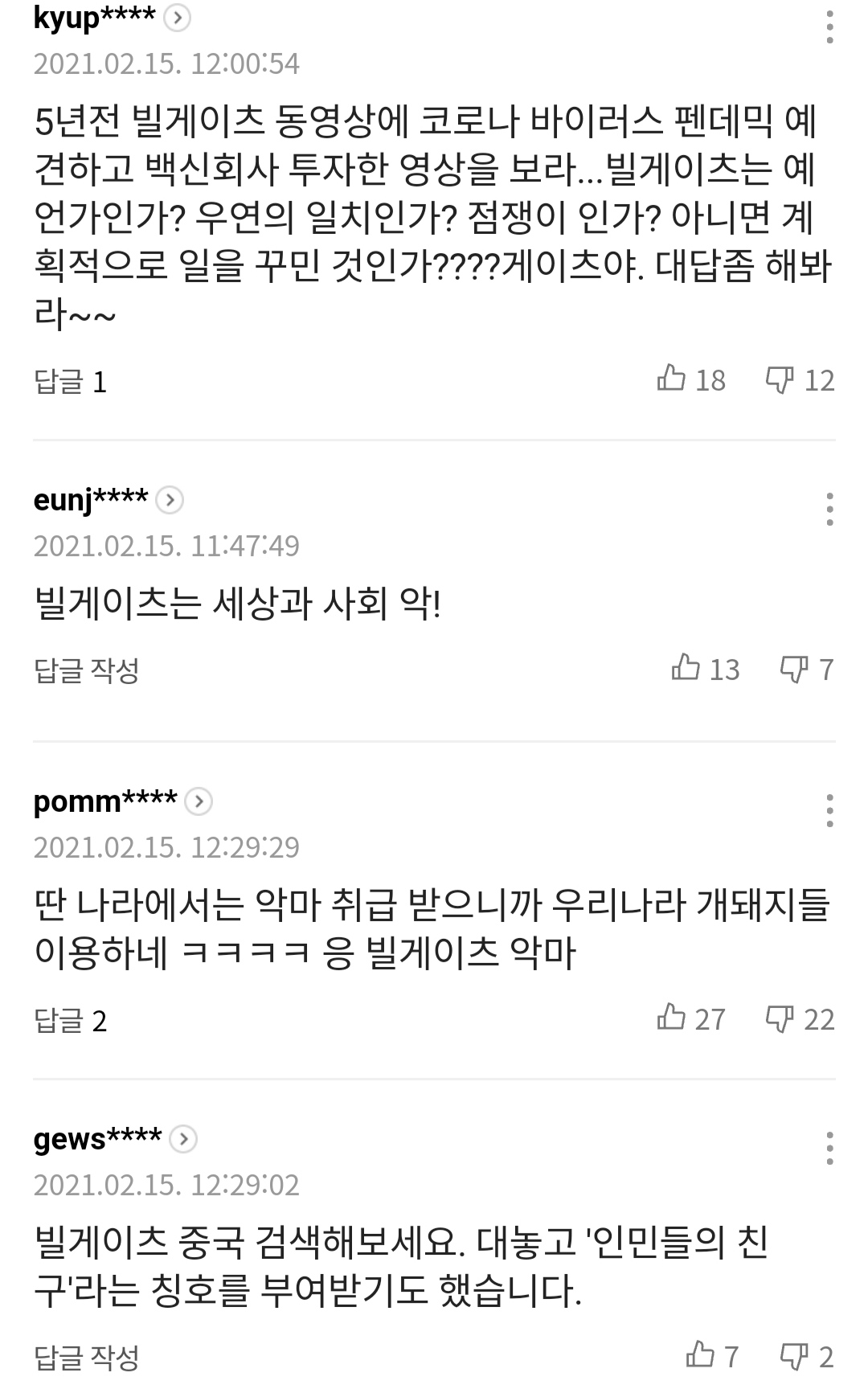The image size is (868, 1385).
Task: Write a reply to gews**** comment
Action: pyautogui.click(x=87, y=1358)
